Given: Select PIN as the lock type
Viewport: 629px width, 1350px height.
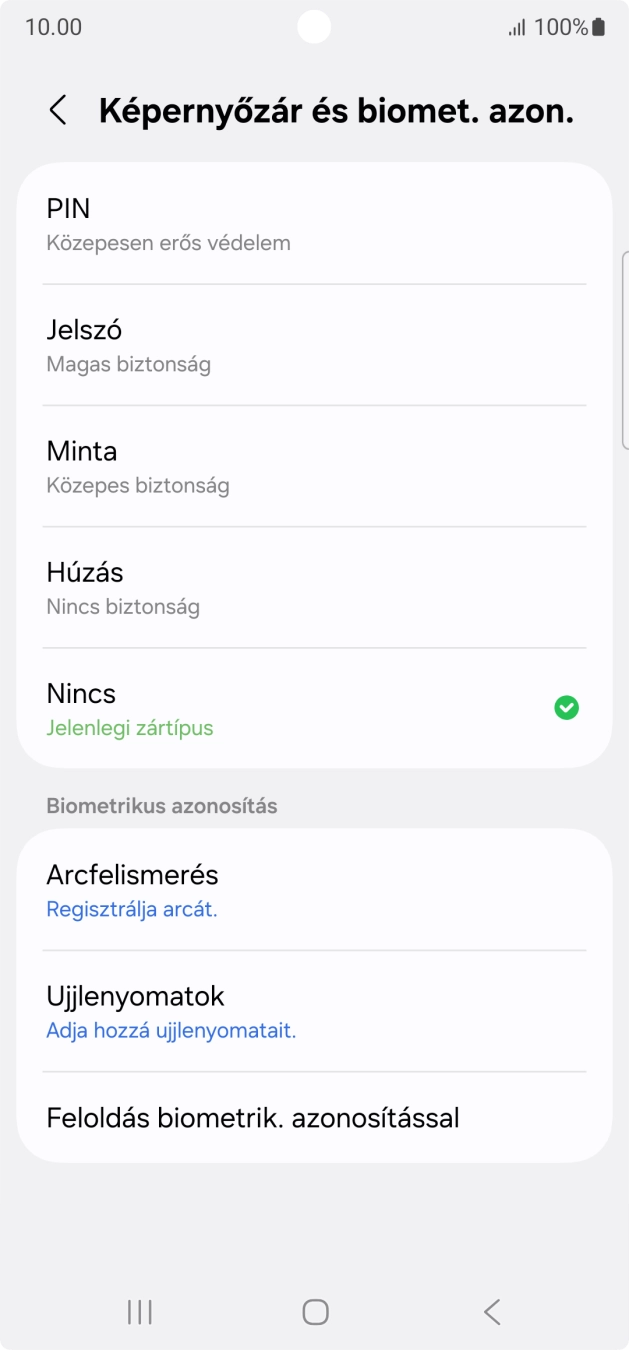Looking at the screenshot, I should tap(314, 224).
